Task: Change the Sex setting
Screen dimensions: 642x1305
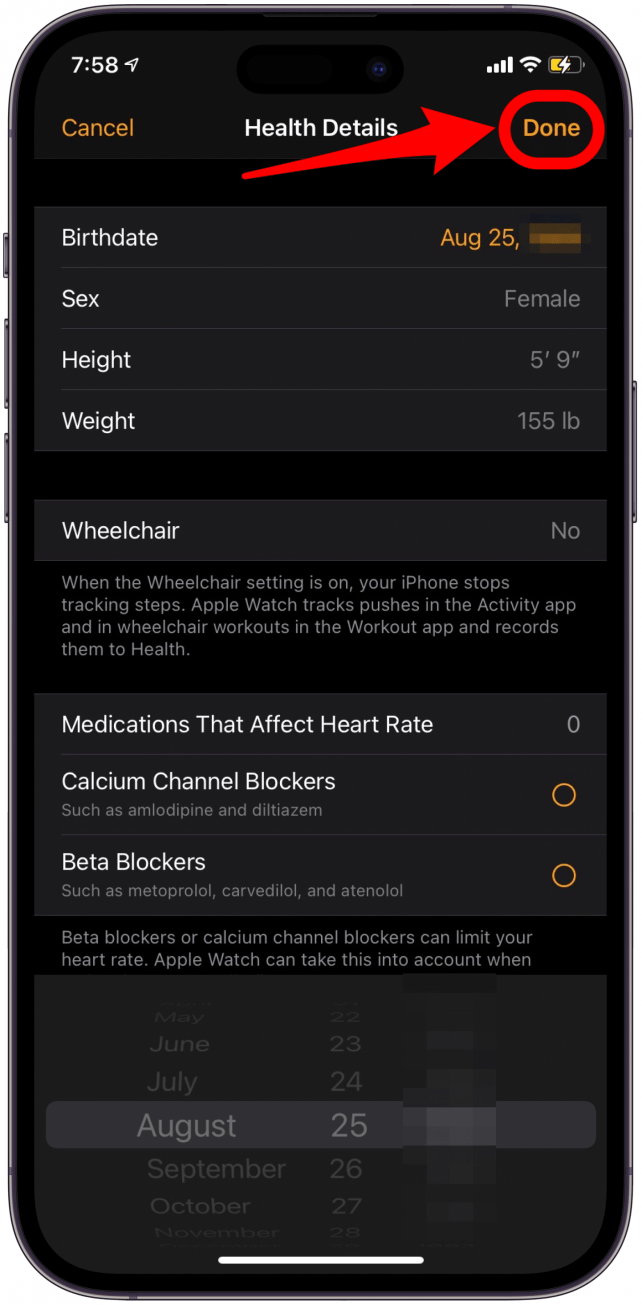Action: click(320, 299)
